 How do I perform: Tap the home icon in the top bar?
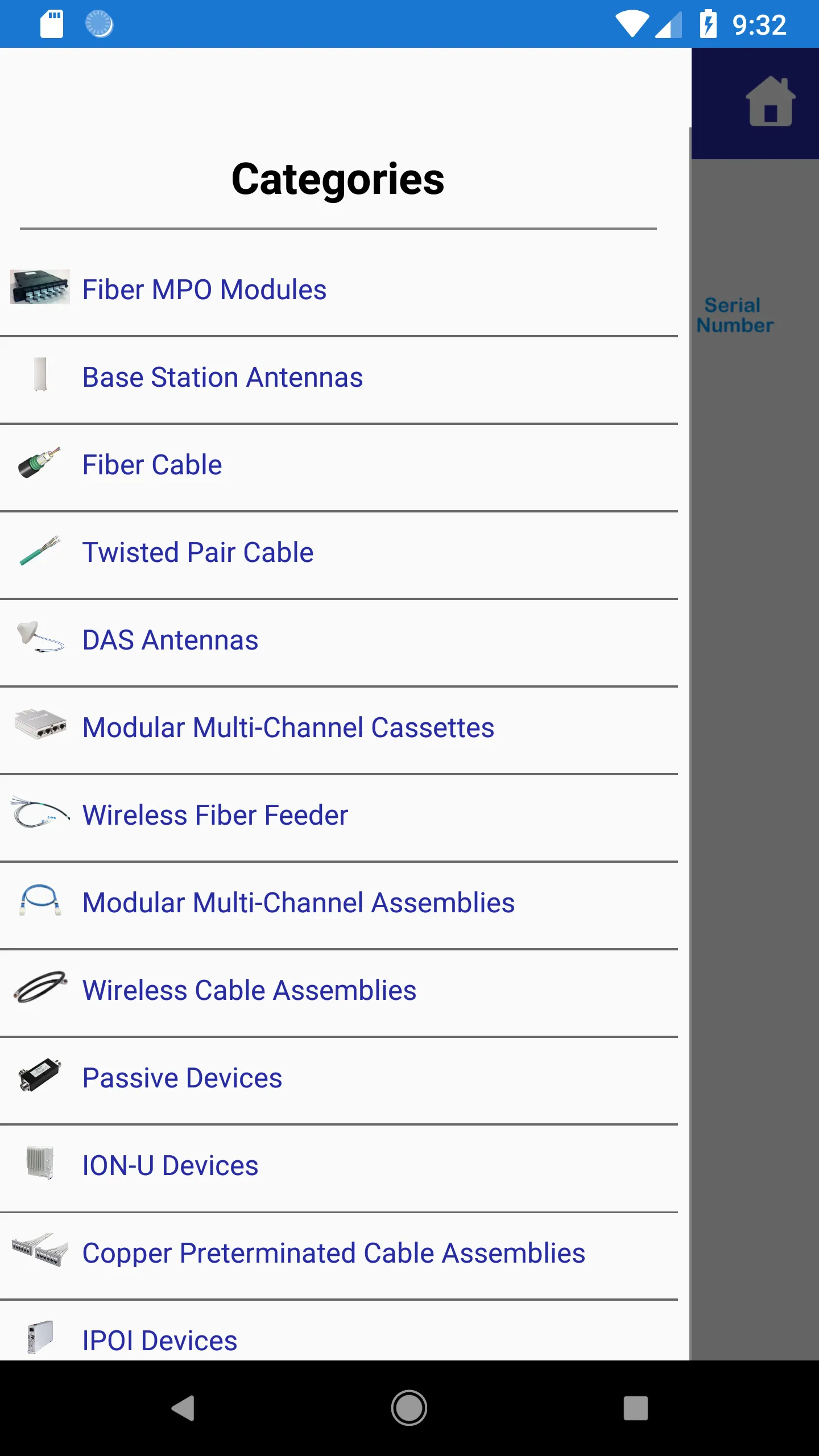tap(770, 102)
